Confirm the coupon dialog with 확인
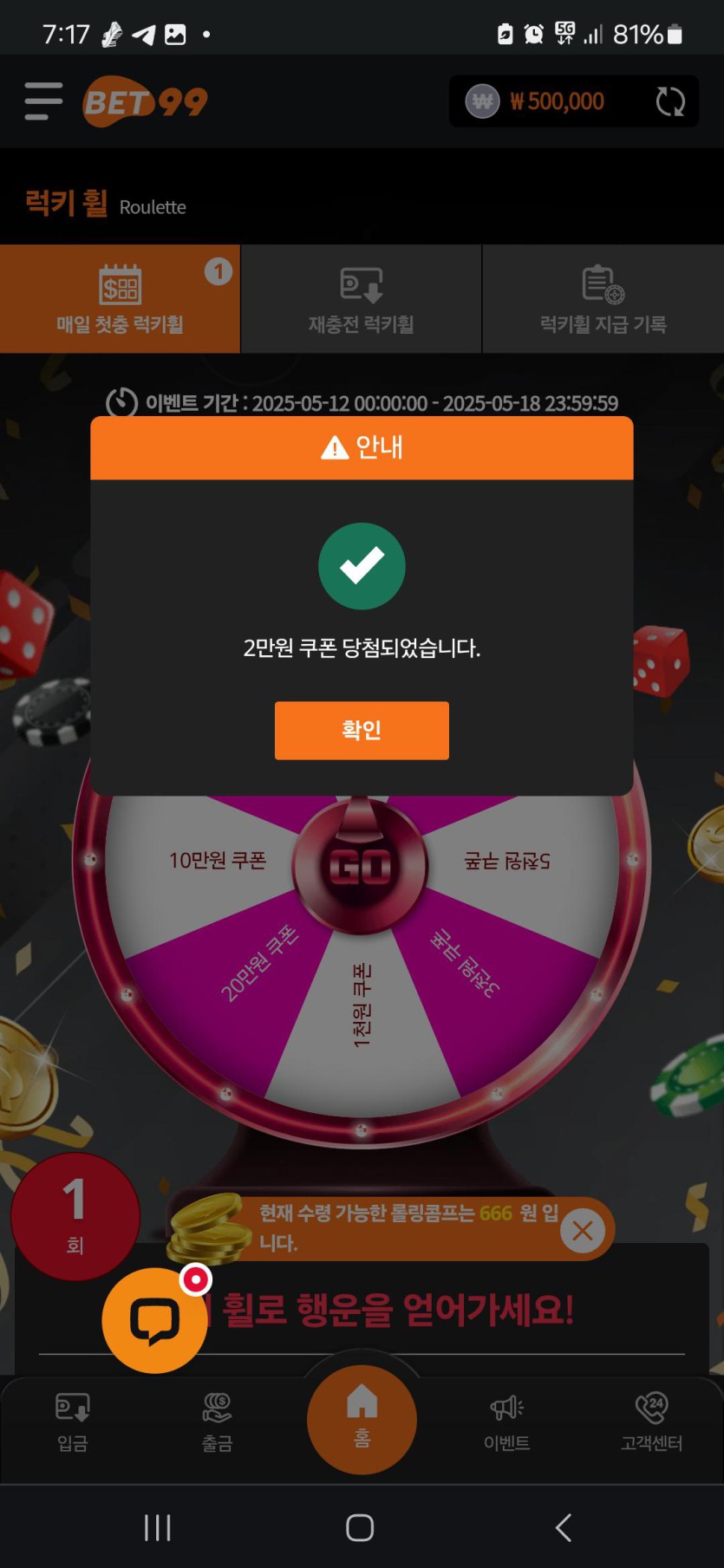Viewport: 724px width, 1568px height. coord(362,730)
